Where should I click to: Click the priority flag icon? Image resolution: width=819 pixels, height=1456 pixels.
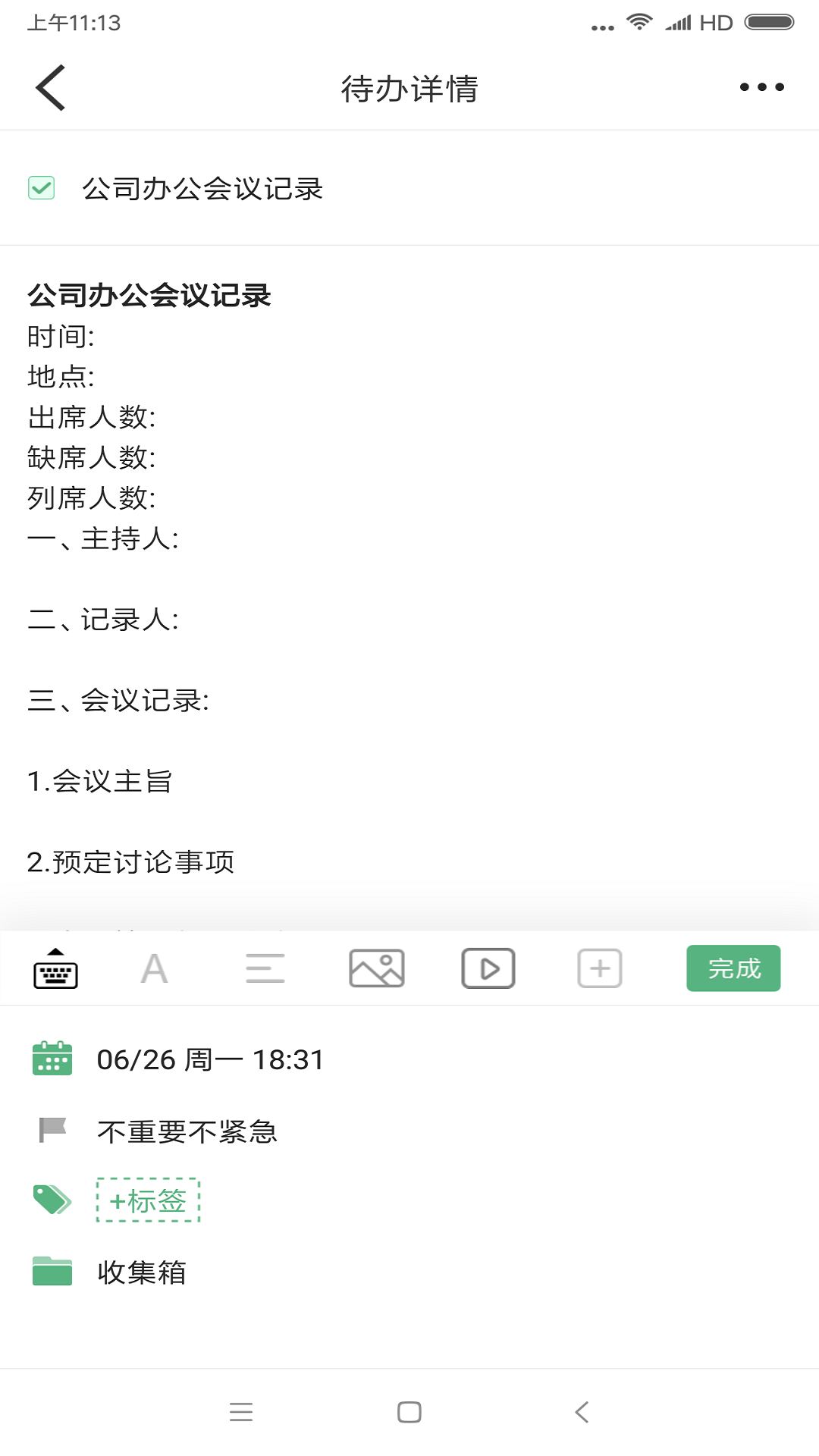(x=51, y=1129)
